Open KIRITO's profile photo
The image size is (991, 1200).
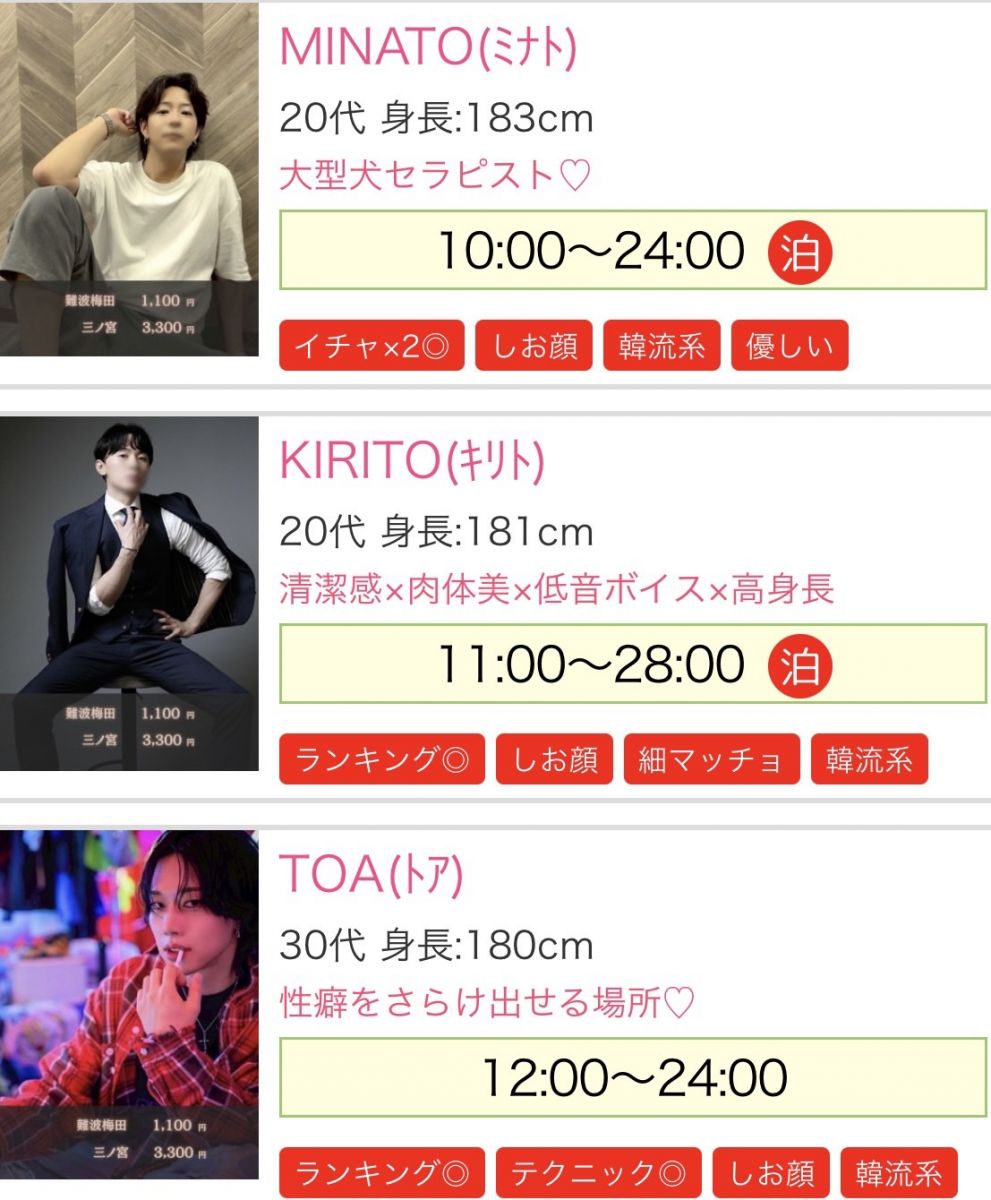coord(129,592)
